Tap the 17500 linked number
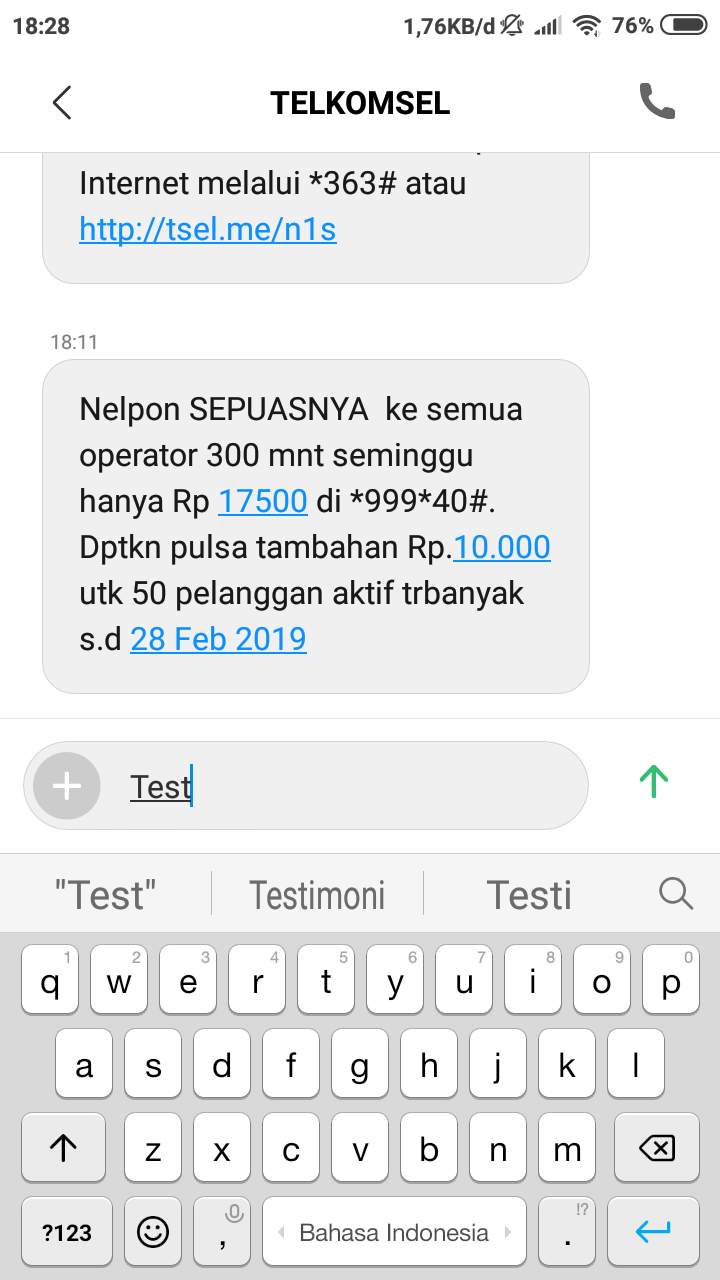Screen dimensions: 720x1280 pos(262,501)
